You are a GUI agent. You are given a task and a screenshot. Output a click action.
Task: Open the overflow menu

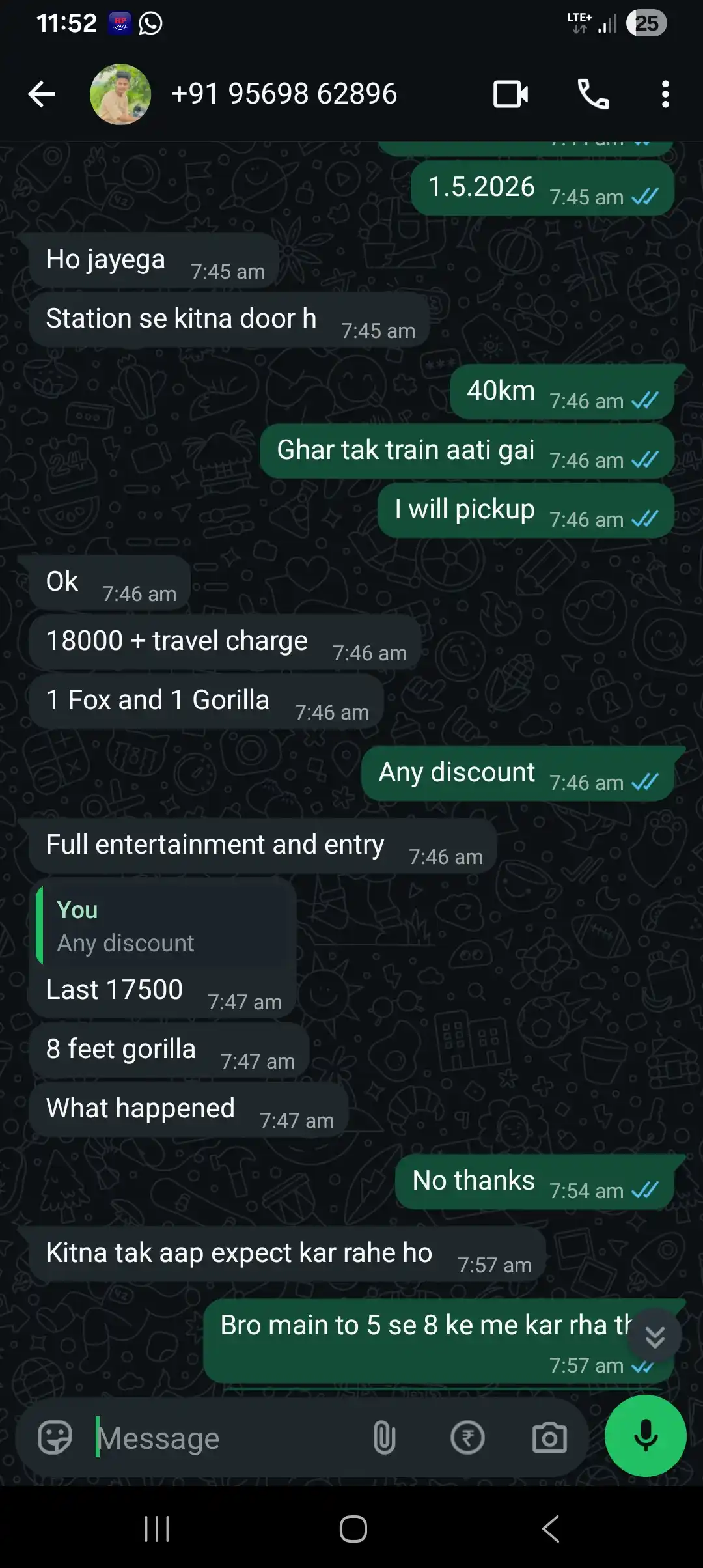(665, 94)
